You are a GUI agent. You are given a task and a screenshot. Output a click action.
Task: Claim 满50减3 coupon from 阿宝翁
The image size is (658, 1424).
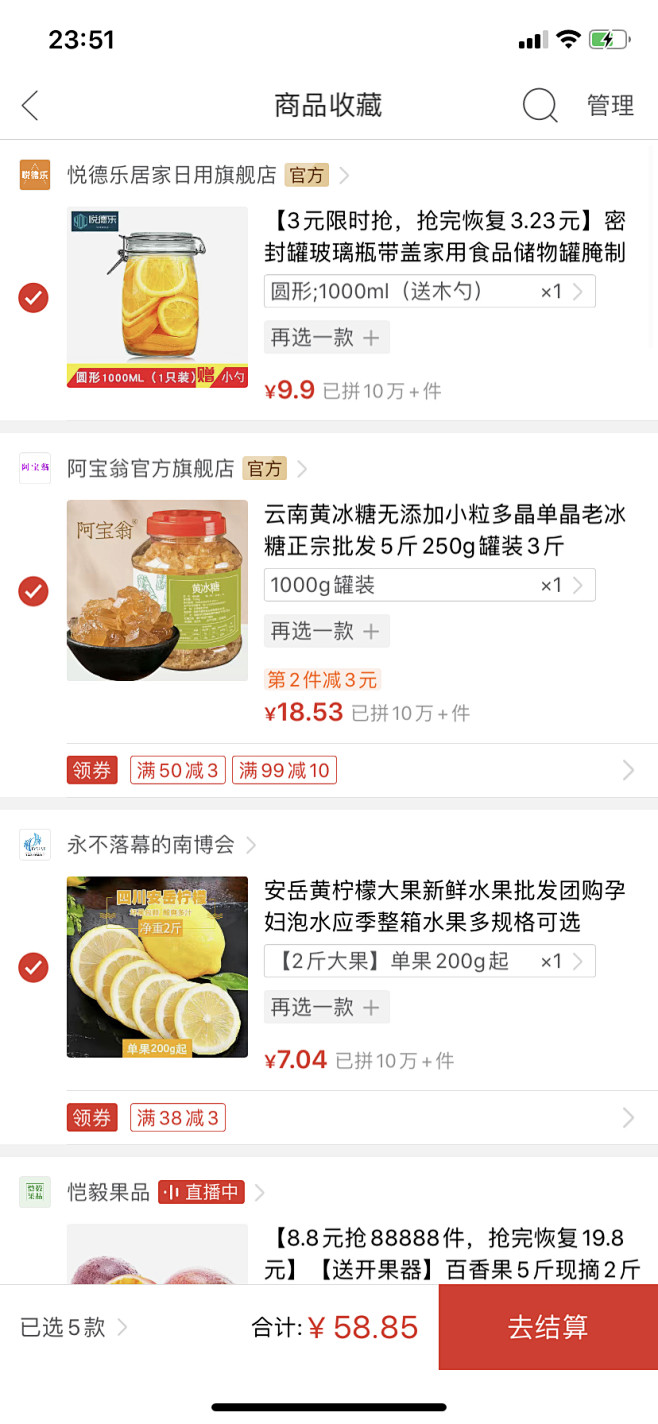point(178,770)
